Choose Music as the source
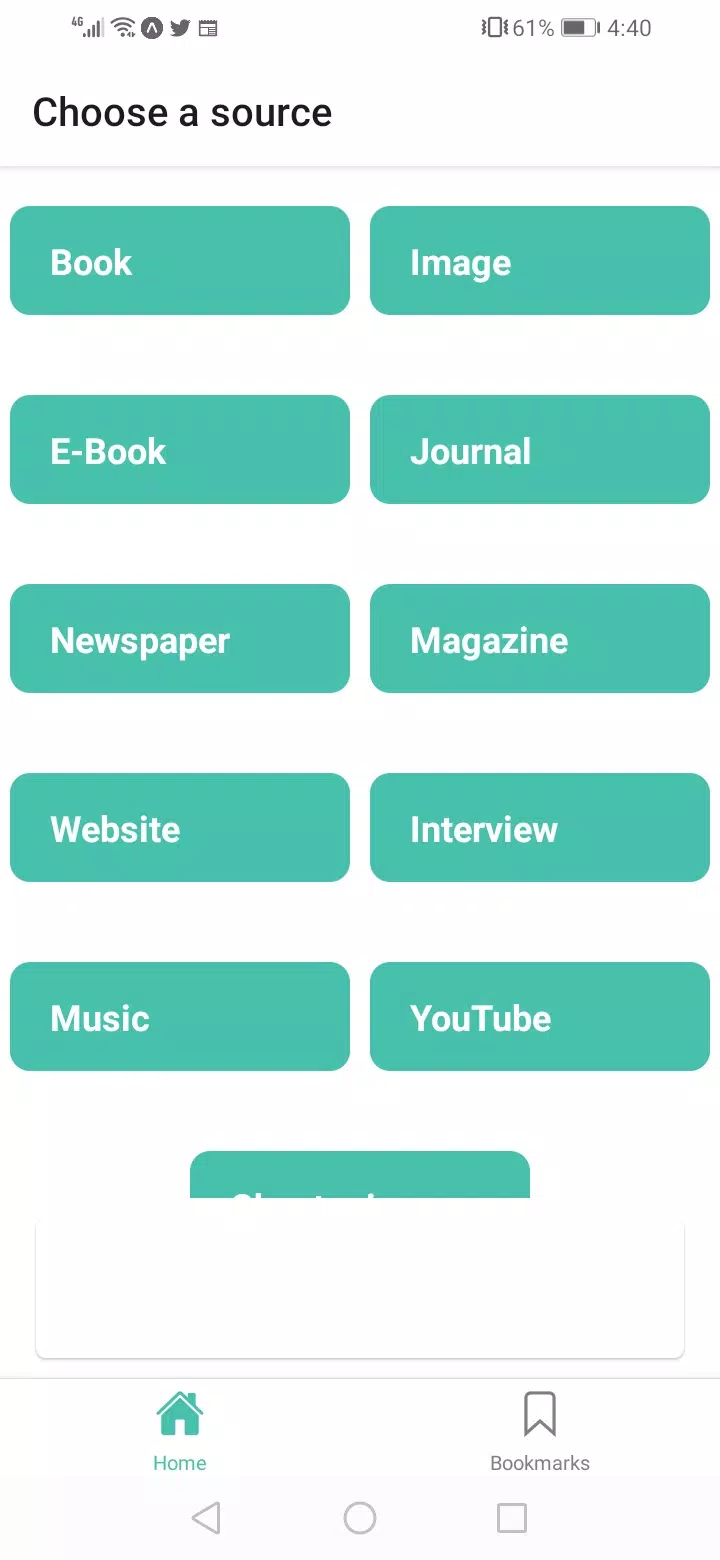This screenshot has width=720, height=1560. click(180, 1016)
